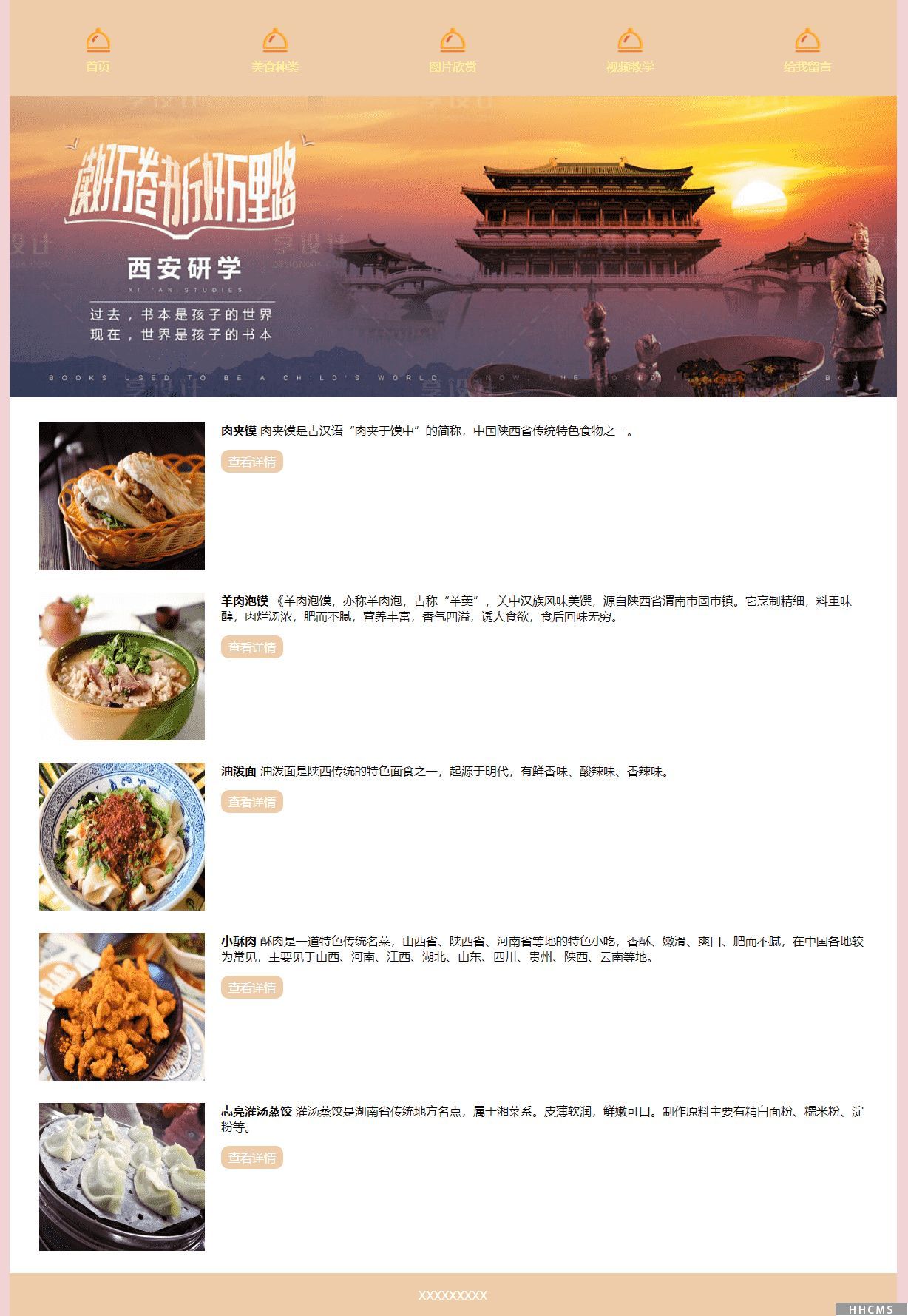Open 查看详情 under 油泼面
The image size is (908, 1316).
[x=251, y=802]
